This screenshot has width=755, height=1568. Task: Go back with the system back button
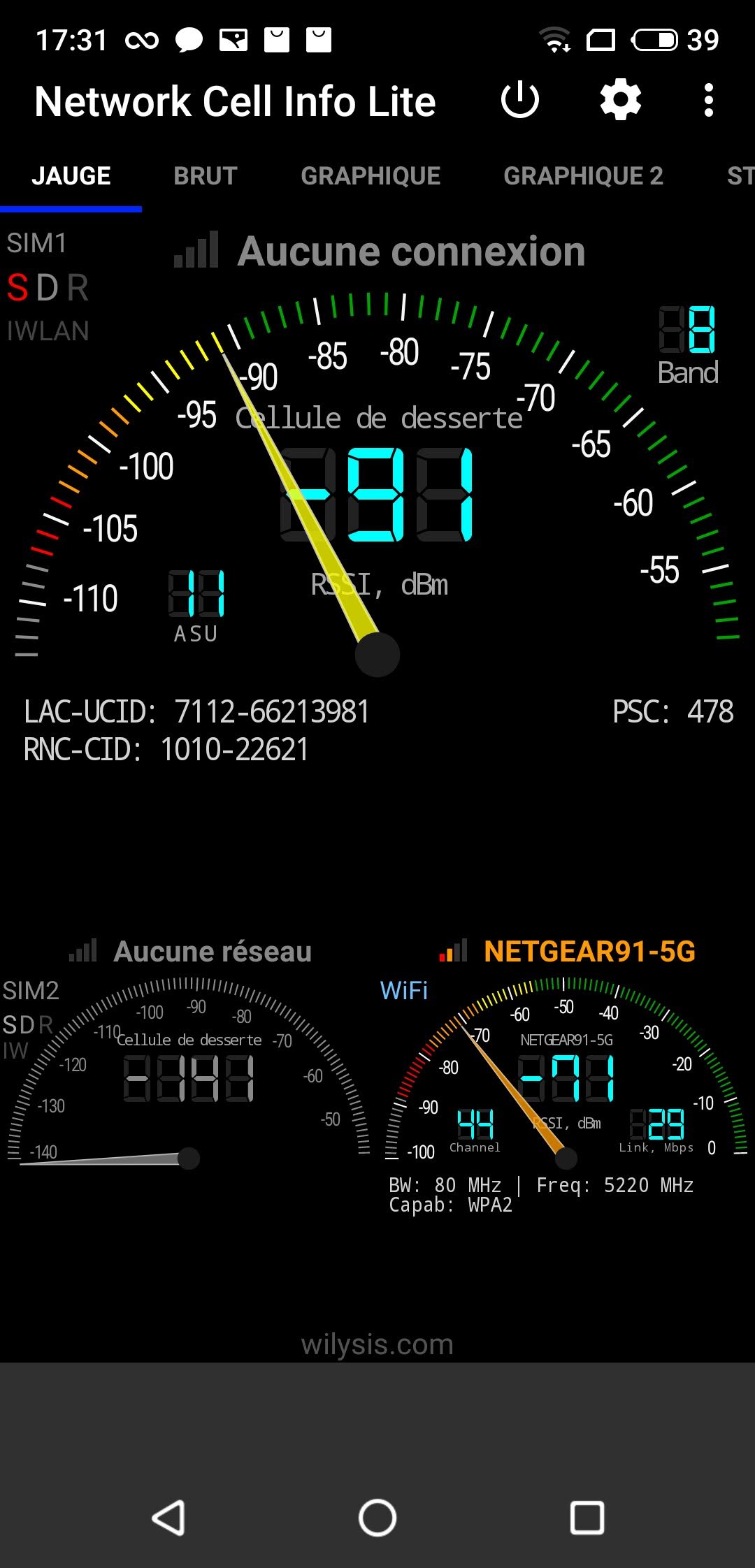pyautogui.click(x=168, y=1518)
